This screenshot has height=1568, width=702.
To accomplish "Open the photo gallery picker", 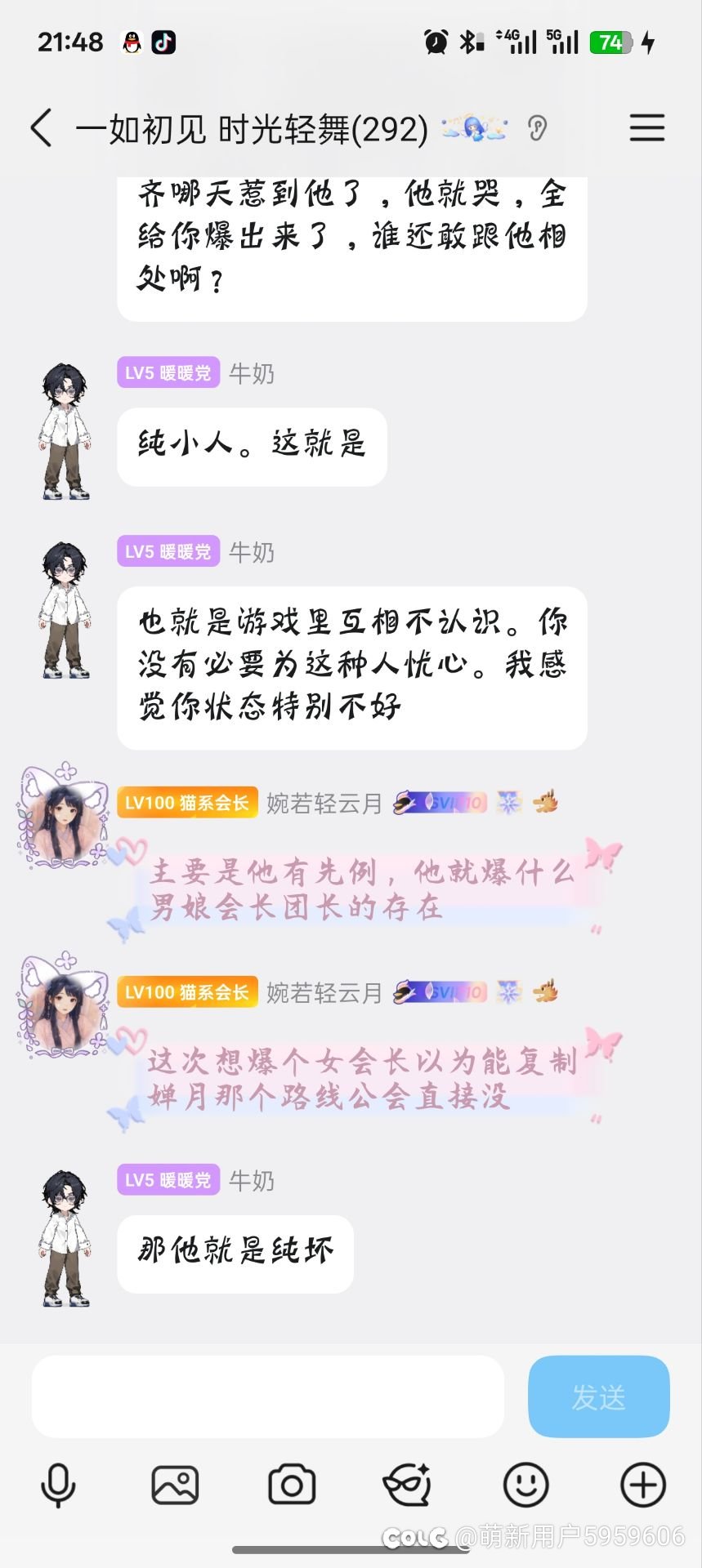I will [x=175, y=1485].
